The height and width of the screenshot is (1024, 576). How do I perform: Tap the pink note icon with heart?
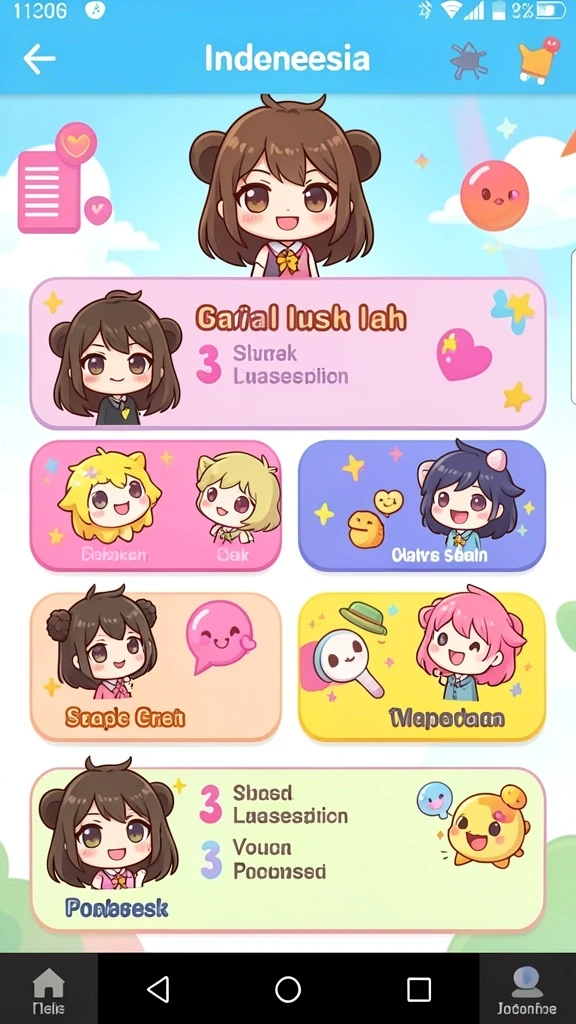click(63, 178)
